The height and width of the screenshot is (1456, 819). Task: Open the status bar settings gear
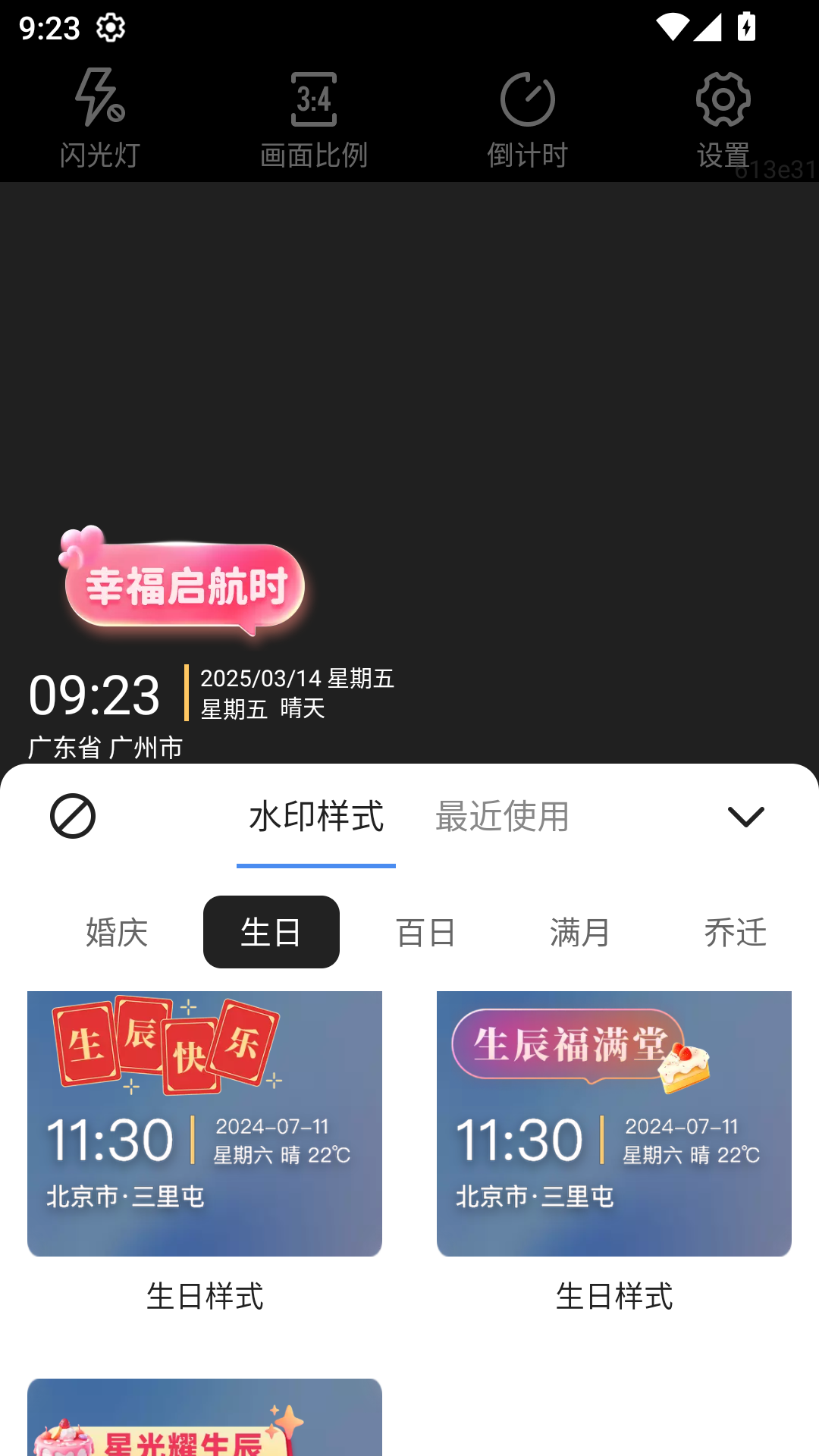coord(111,28)
